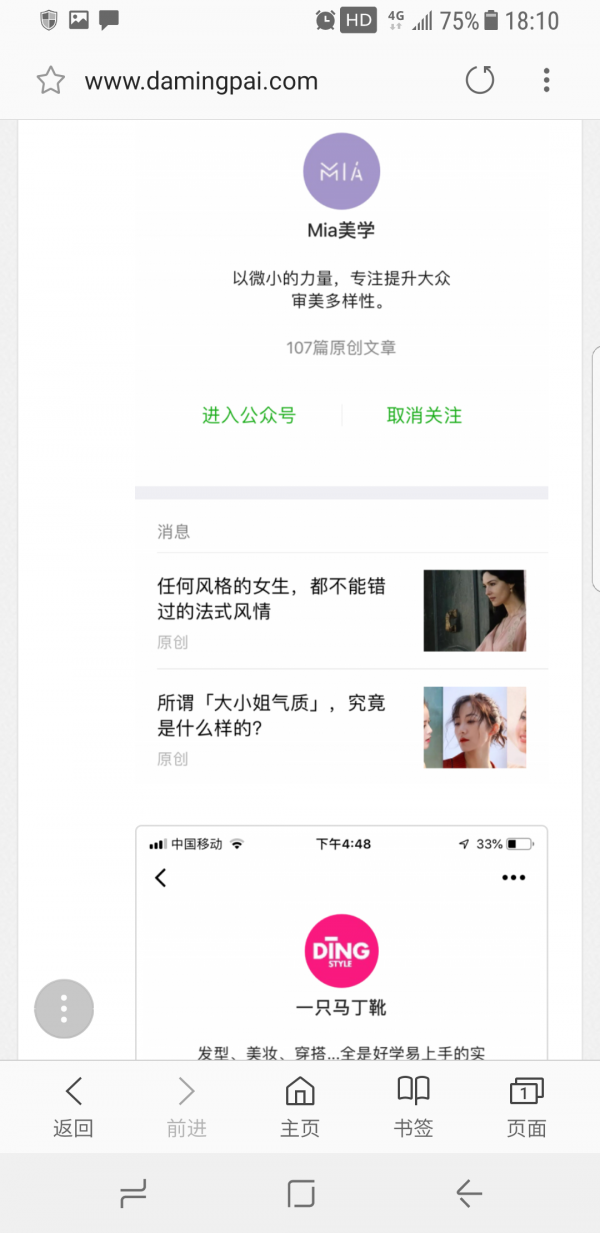Show open tabs via 页面
The width and height of the screenshot is (600, 1233).
pyautogui.click(x=526, y=1107)
